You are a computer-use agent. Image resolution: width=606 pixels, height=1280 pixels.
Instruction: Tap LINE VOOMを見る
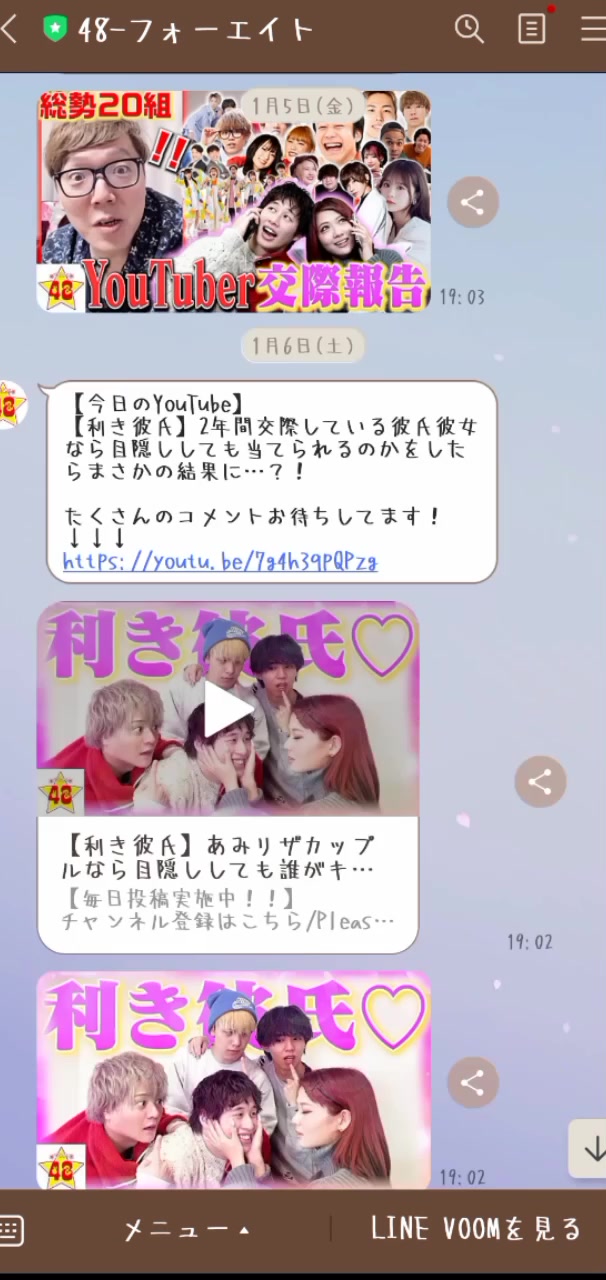pos(475,1229)
